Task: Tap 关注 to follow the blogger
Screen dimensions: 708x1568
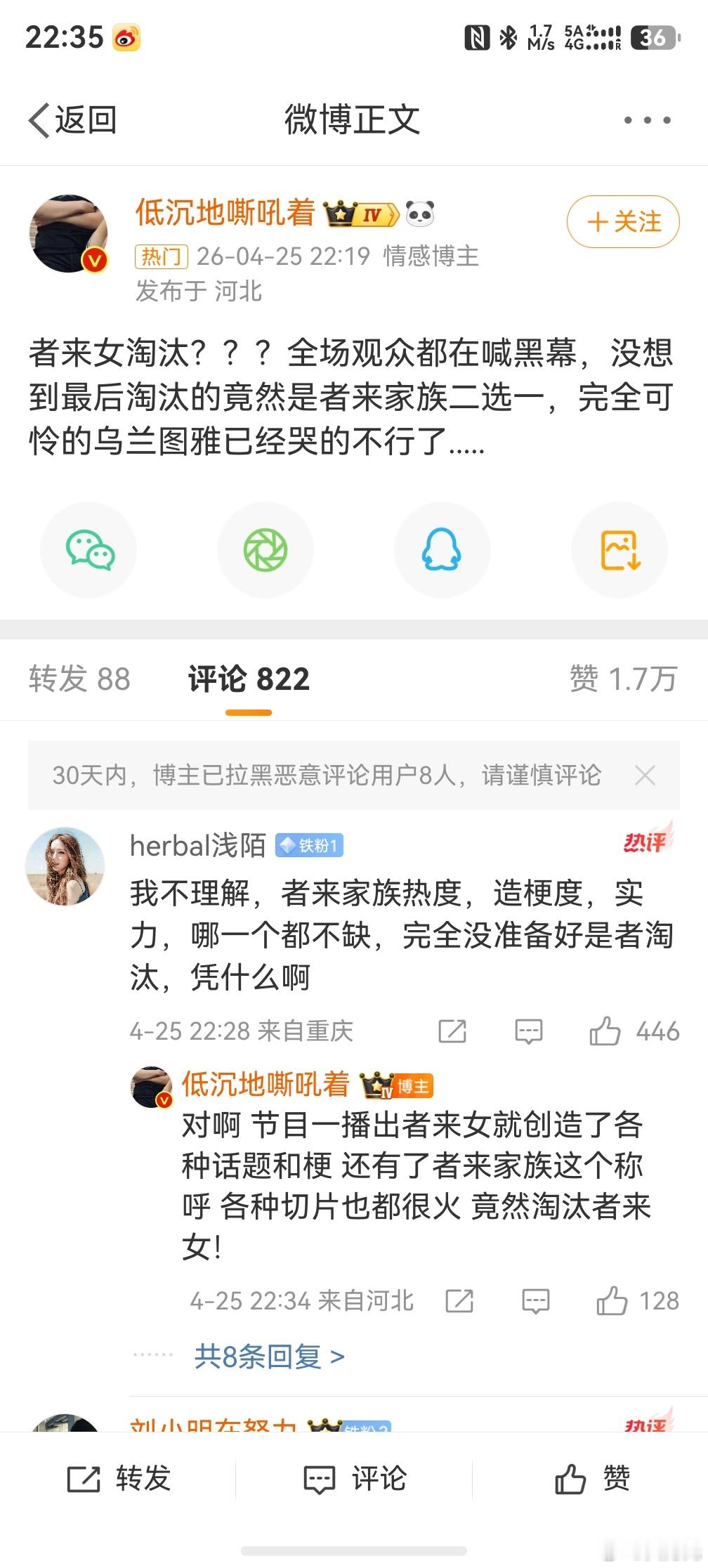Action: pos(621,222)
